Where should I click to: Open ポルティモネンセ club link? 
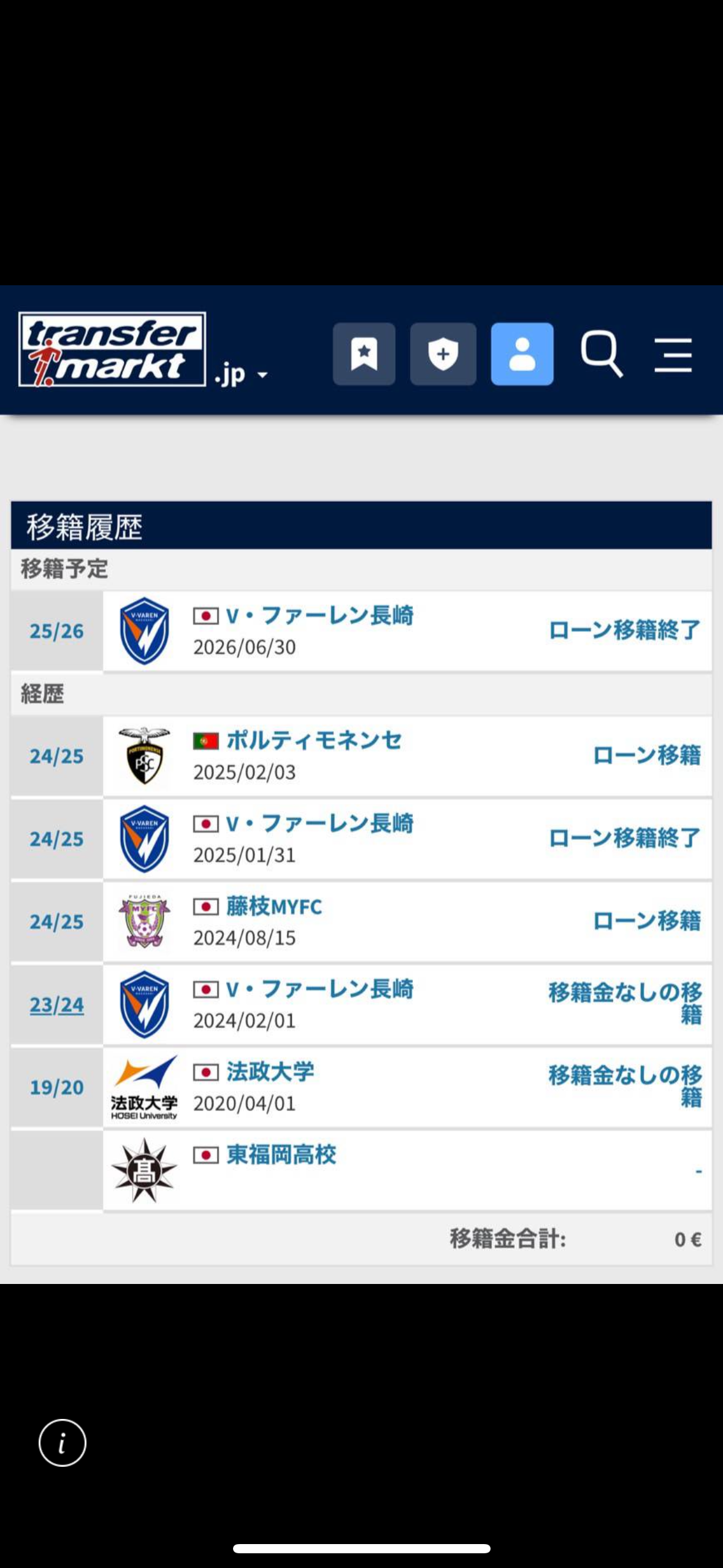coord(314,740)
